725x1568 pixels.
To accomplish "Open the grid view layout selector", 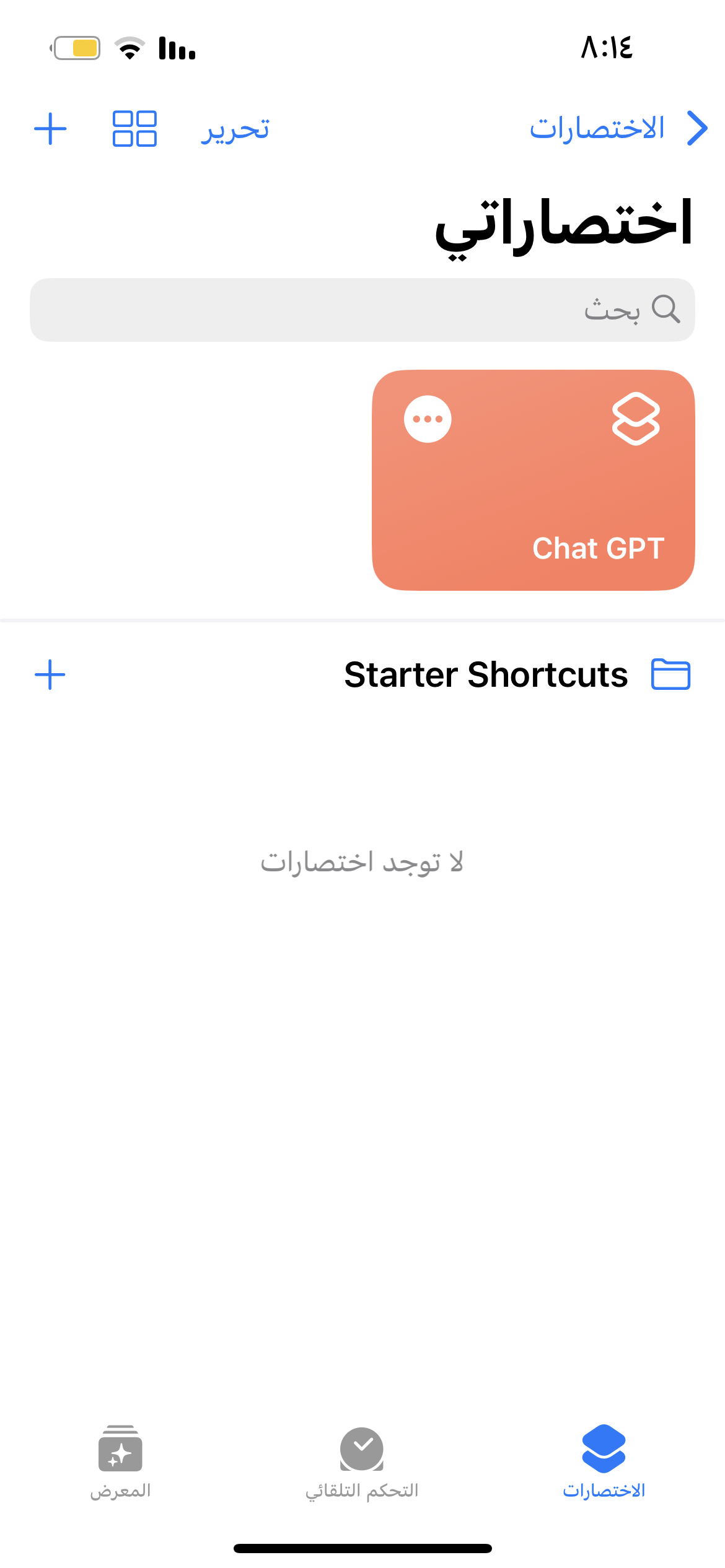I will (x=135, y=129).
